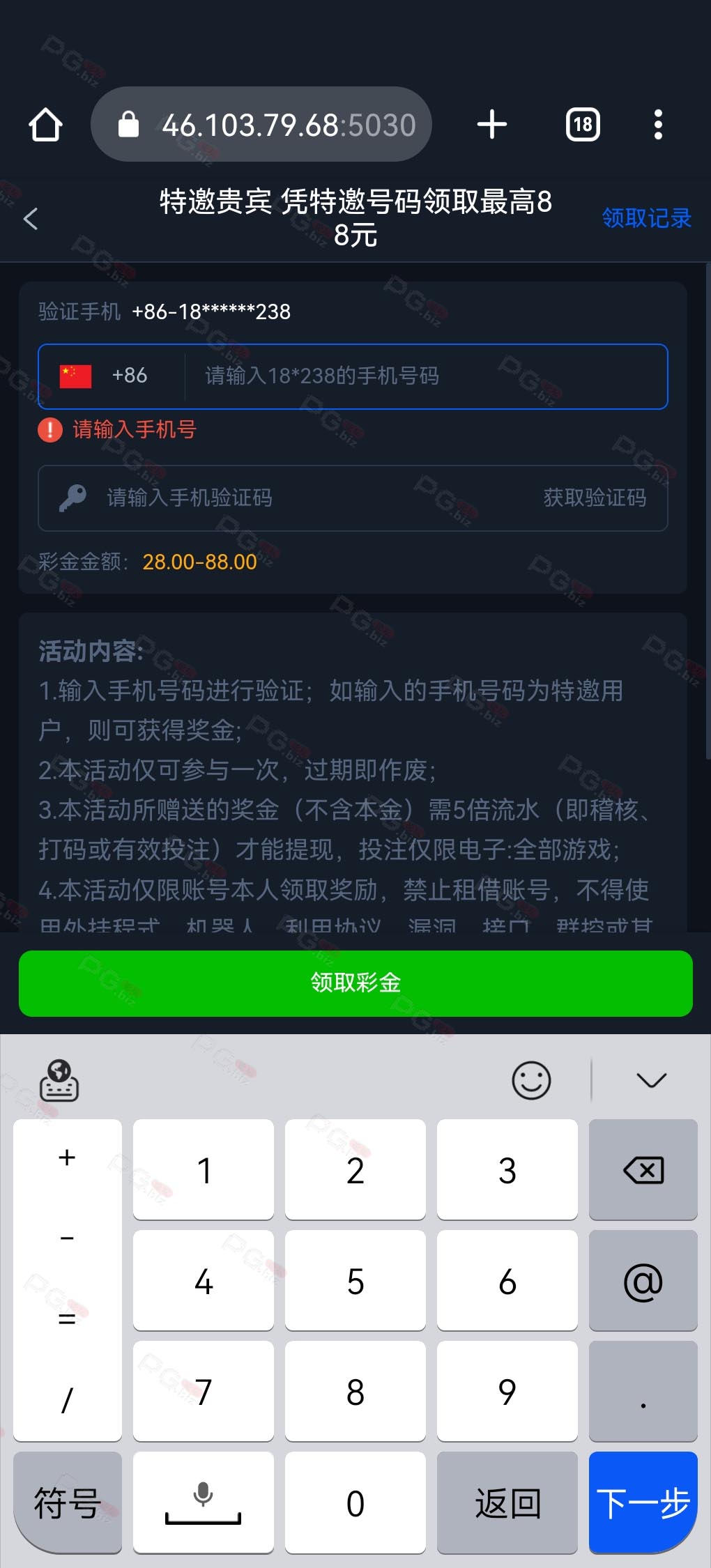Tap 获取验证码 to request a code
Viewport: 711px width, 1568px height.
tap(595, 498)
